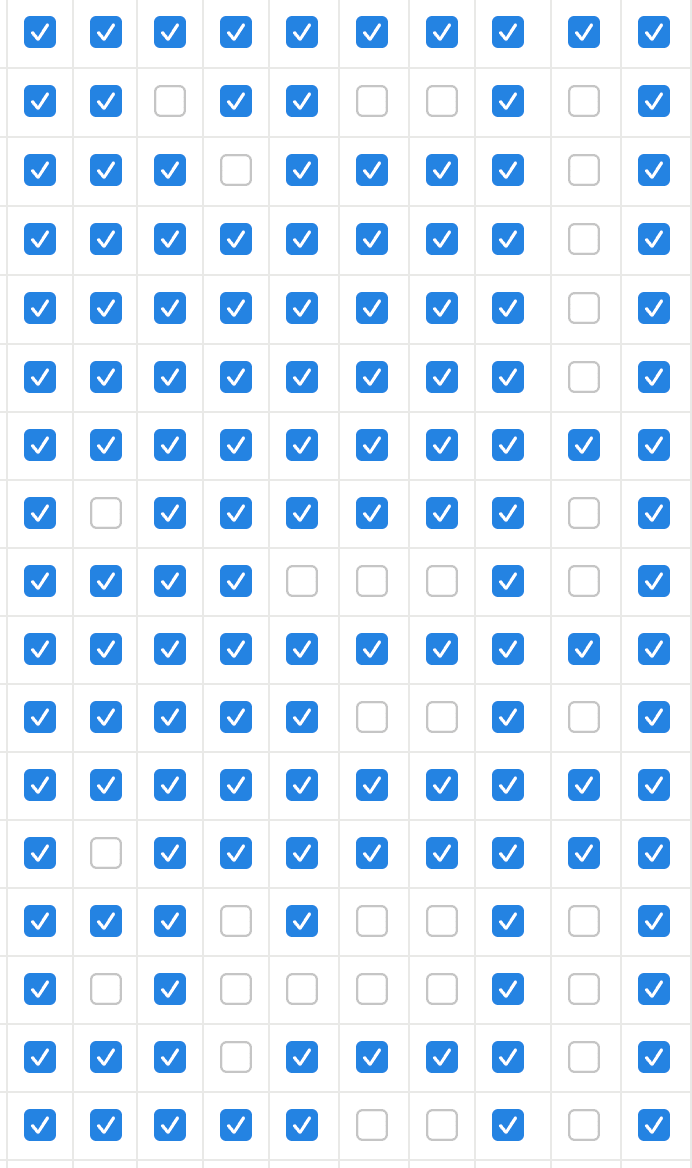692x1168 pixels.
Task: Uncheck the last-column box in the bottom row
Action: click(x=654, y=1125)
